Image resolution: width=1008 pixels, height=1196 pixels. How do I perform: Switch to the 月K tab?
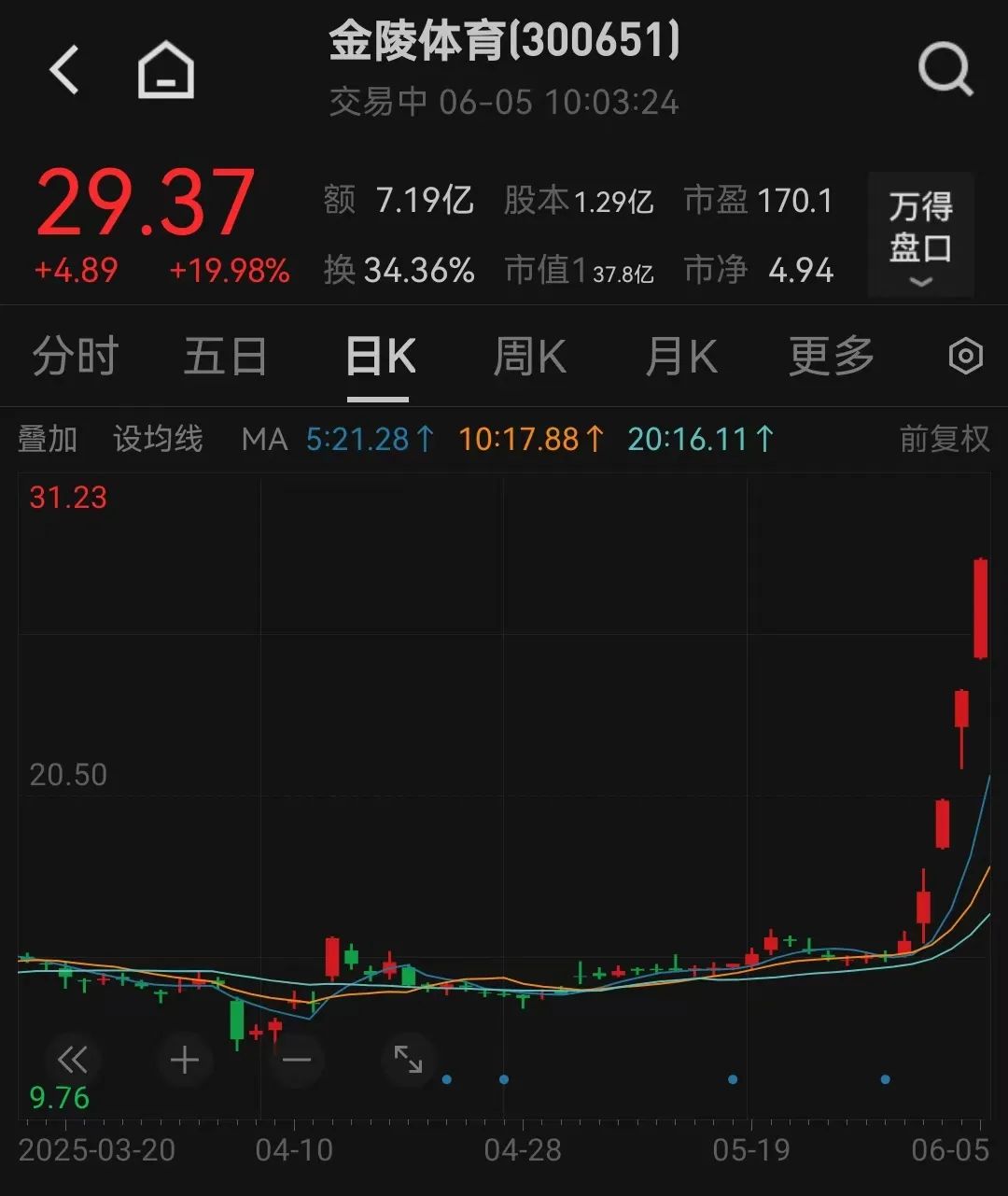(x=680, y=357)
